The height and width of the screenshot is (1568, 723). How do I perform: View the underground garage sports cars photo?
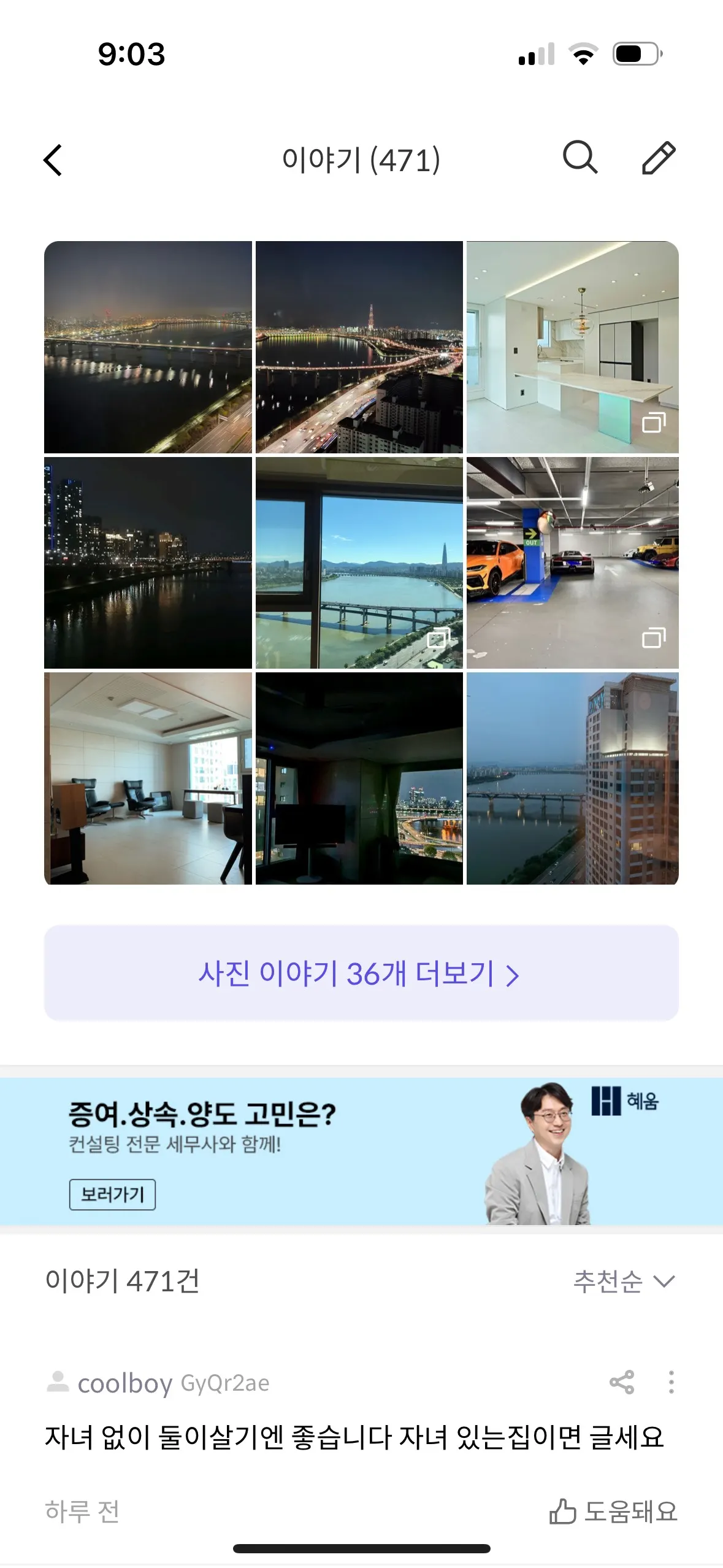[572, 563]
